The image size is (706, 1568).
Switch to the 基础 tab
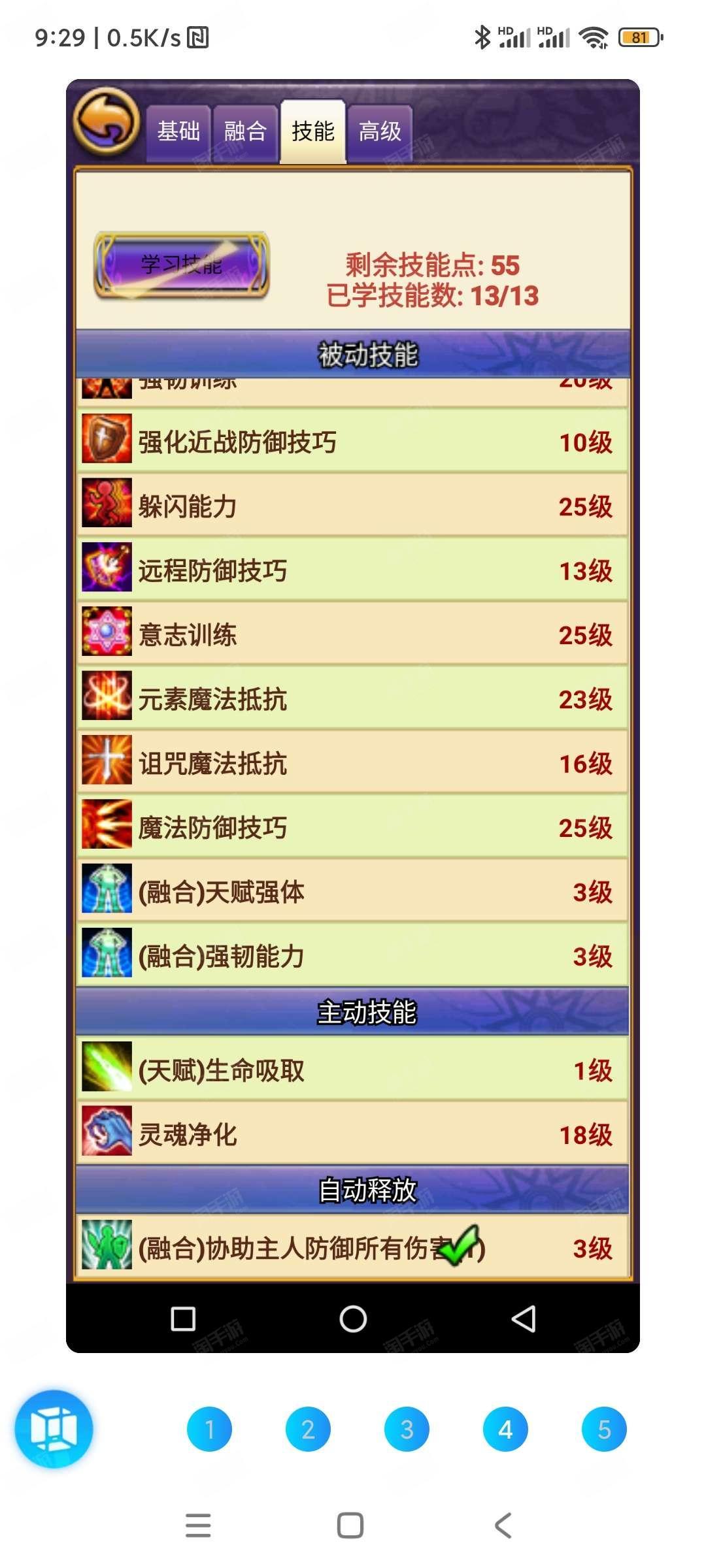click(x=178, y=133)
